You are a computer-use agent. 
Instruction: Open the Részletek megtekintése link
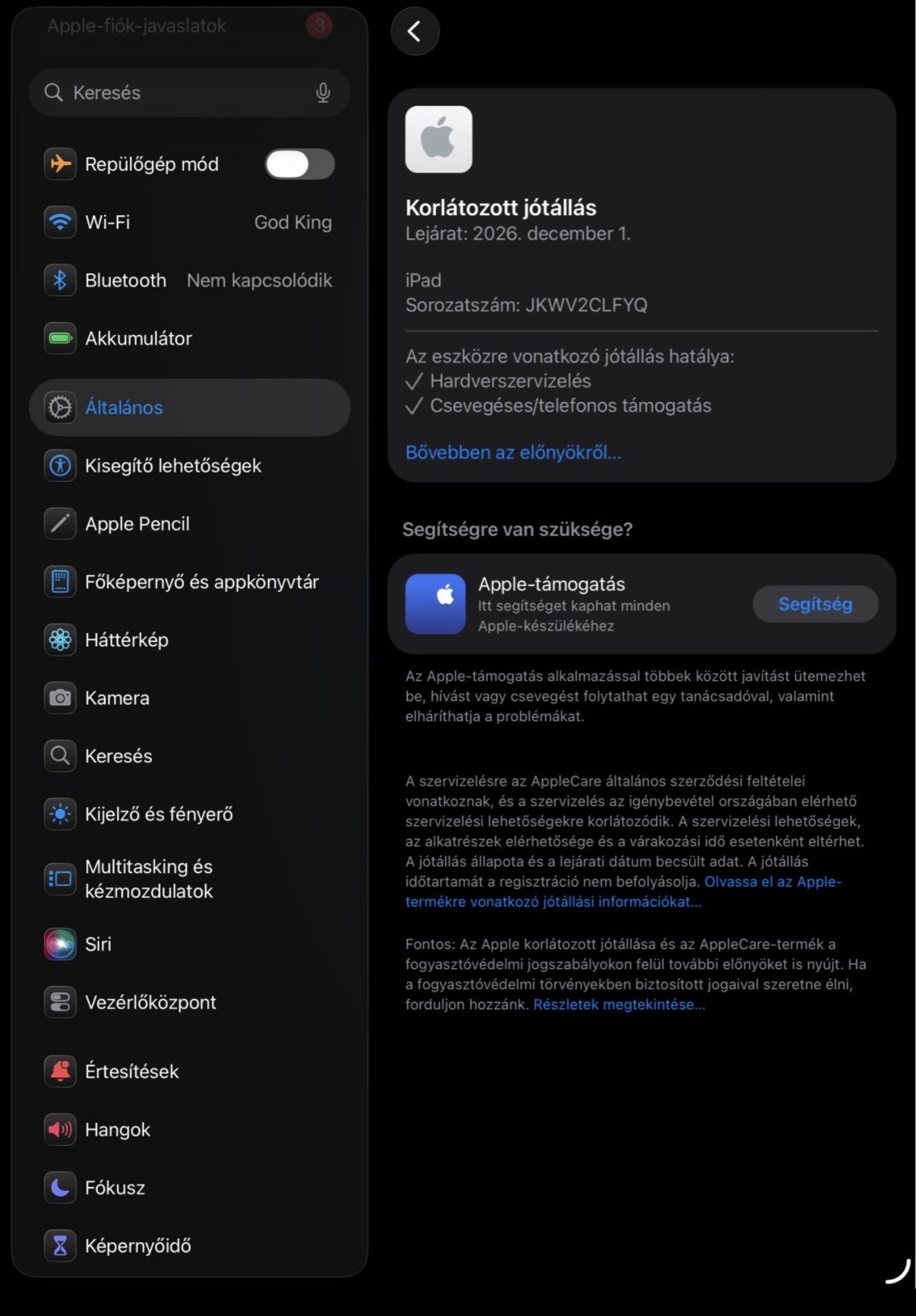[x=619, y=1004]
